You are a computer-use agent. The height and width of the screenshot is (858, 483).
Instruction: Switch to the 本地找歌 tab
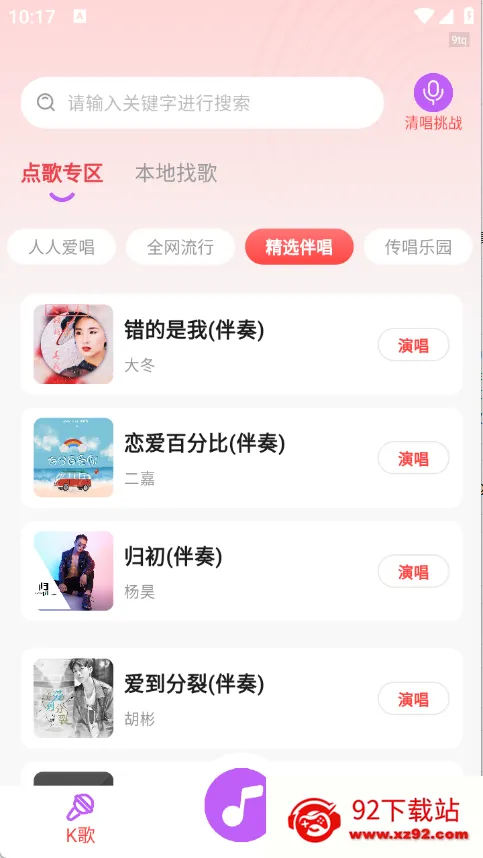[x=176, y=173]
